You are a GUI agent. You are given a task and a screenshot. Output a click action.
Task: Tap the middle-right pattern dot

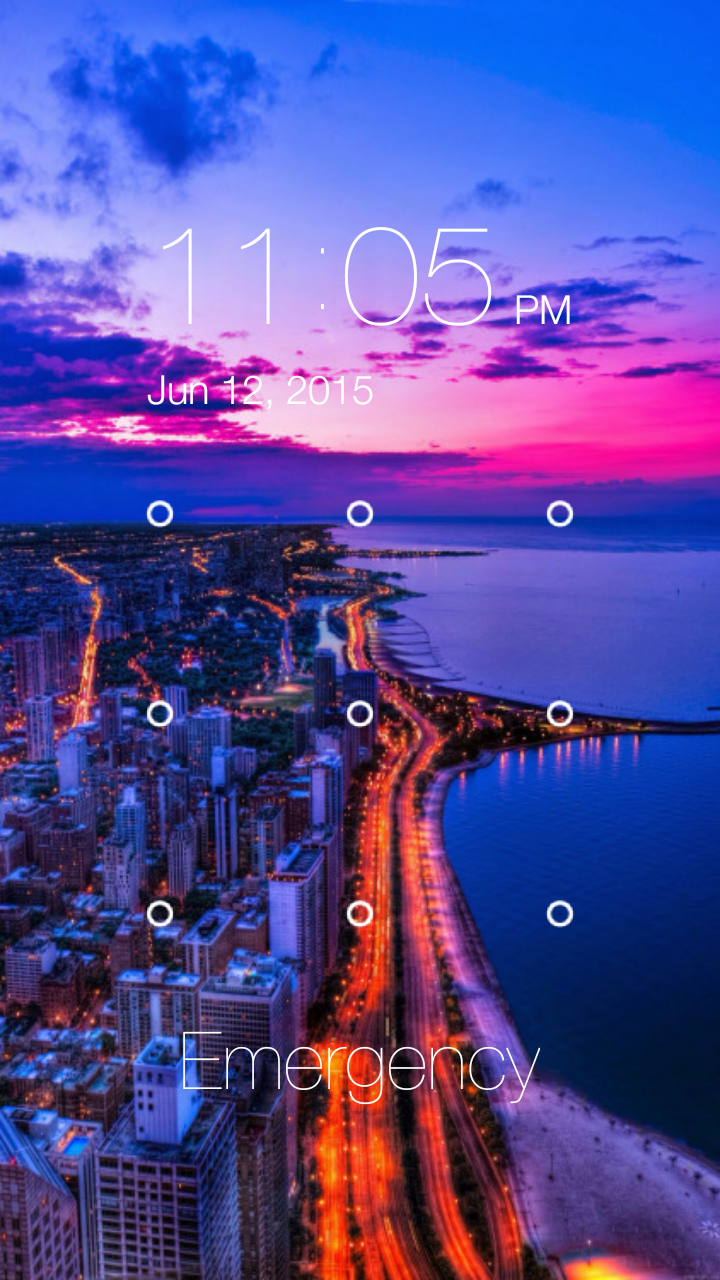560,712
